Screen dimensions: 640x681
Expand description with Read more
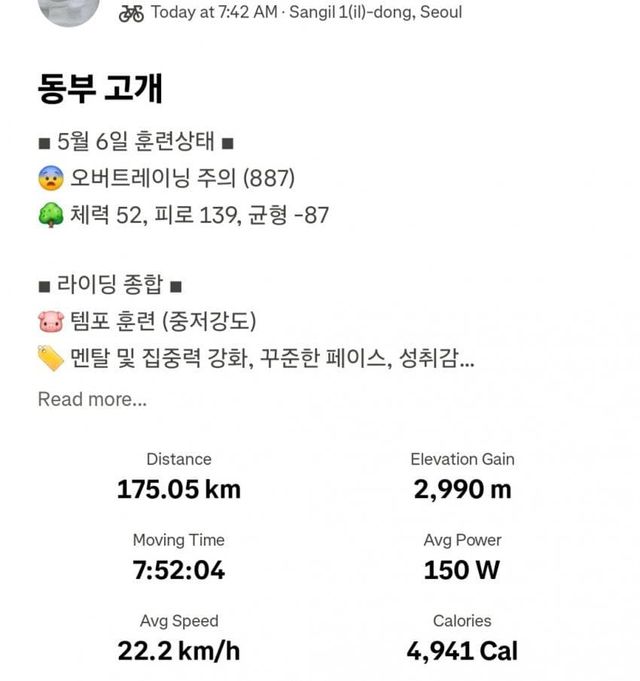[x=92, y=399]
